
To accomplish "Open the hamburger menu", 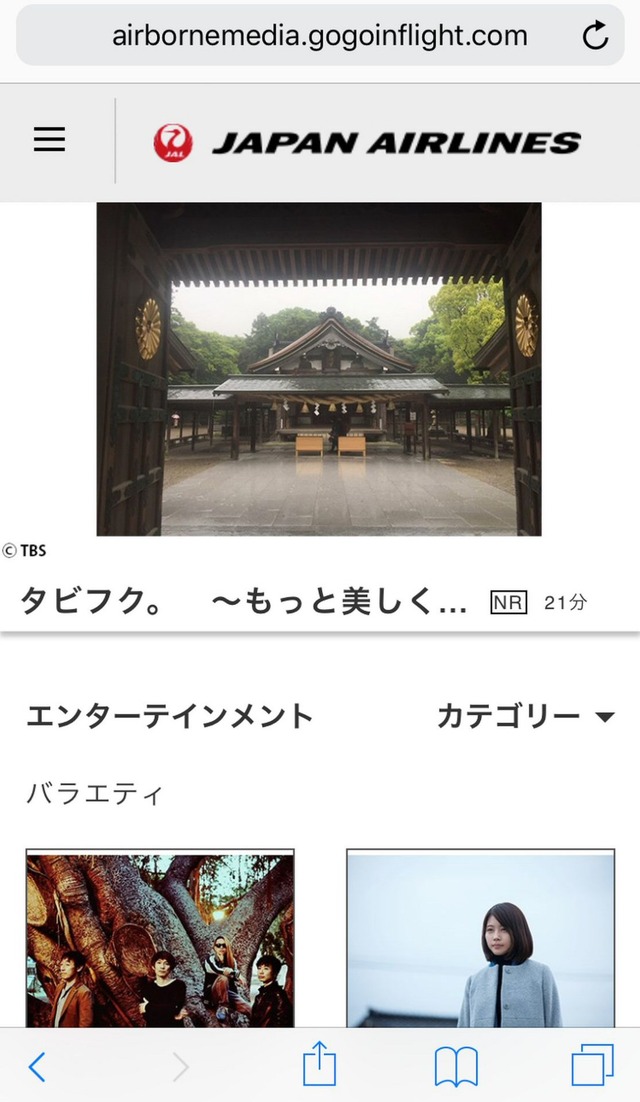I will click(49, 140).
